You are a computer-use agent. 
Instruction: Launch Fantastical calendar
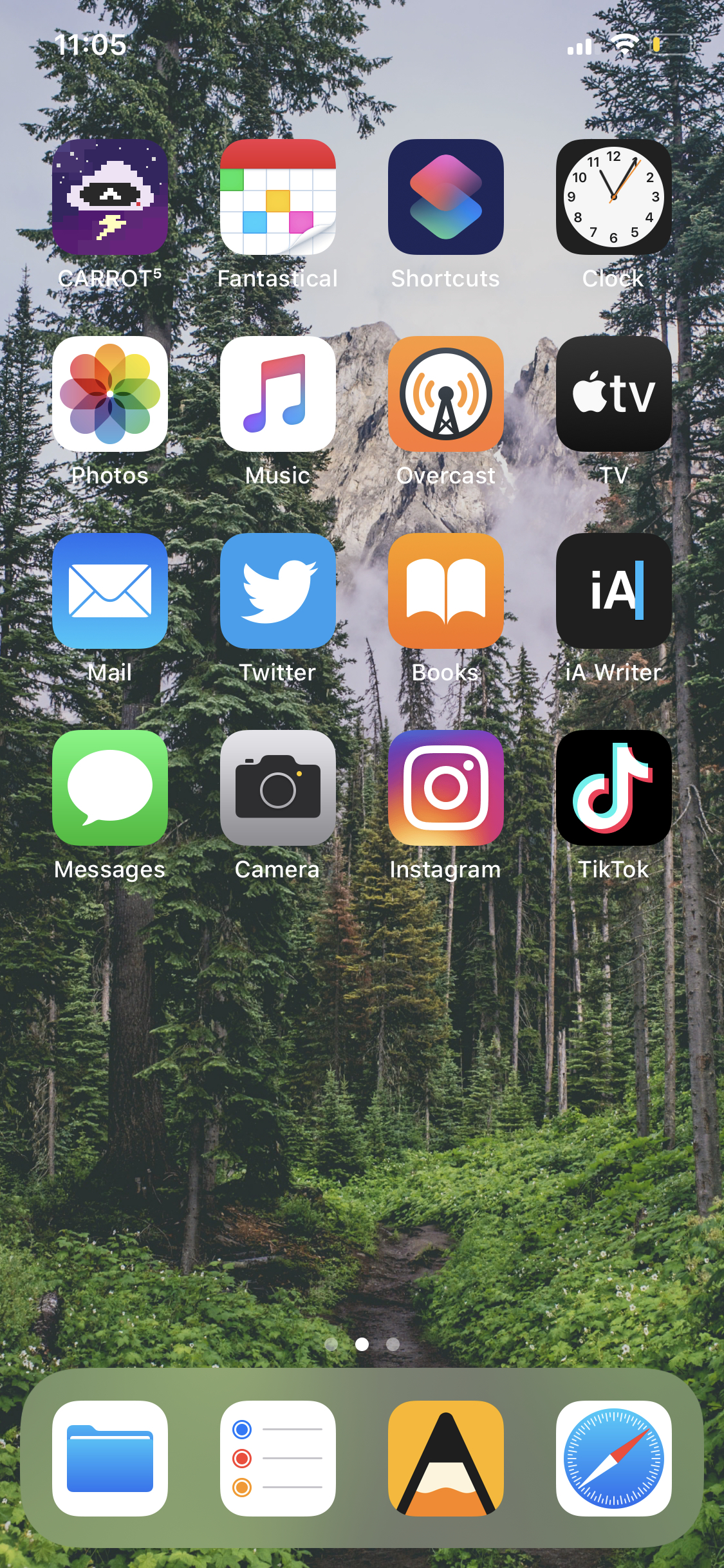[278, 197]
